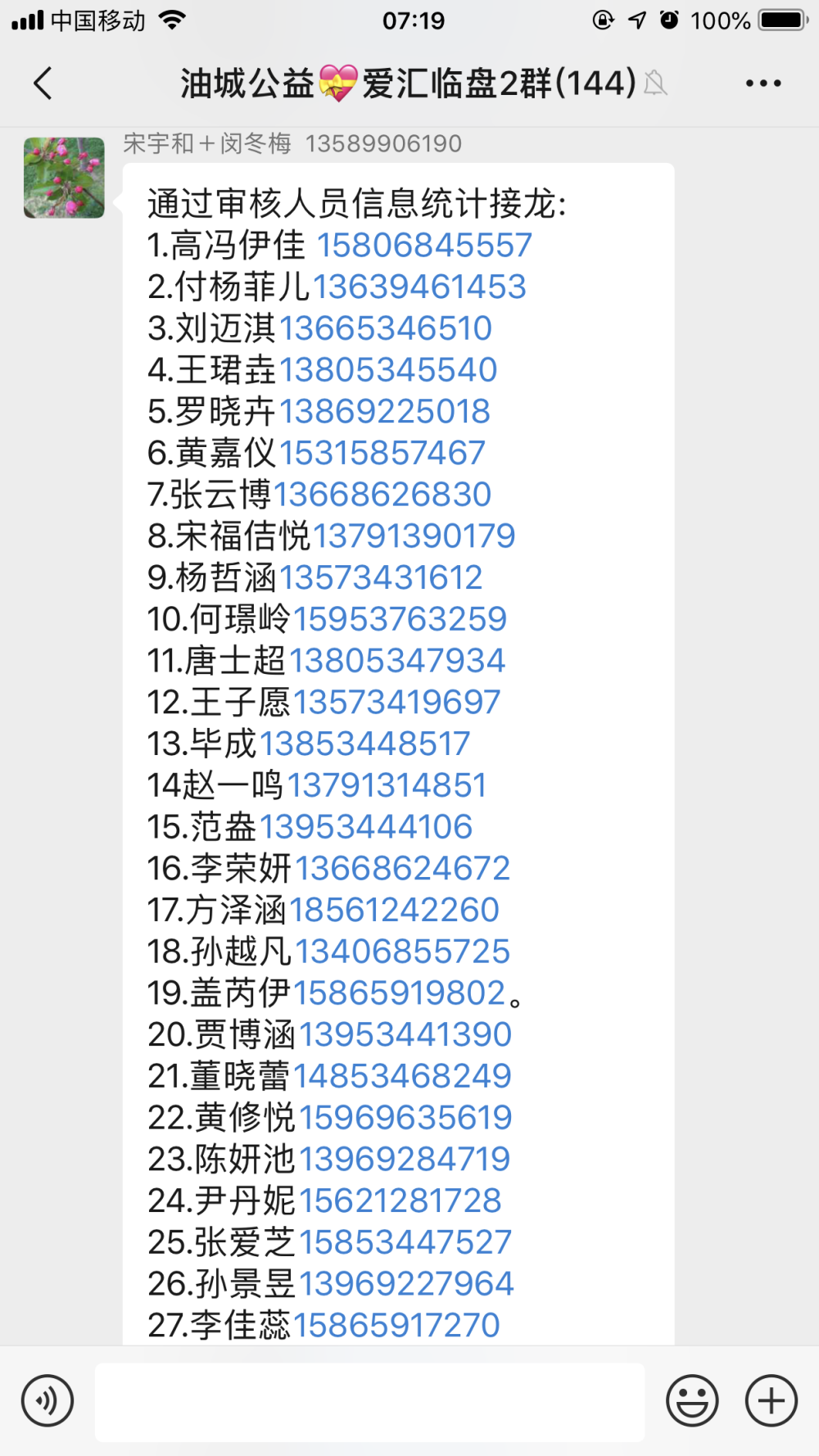Viewport: 819px width, 1456px height.
Task: Tap phone number 13869225018
Action: tap(385, 411)
